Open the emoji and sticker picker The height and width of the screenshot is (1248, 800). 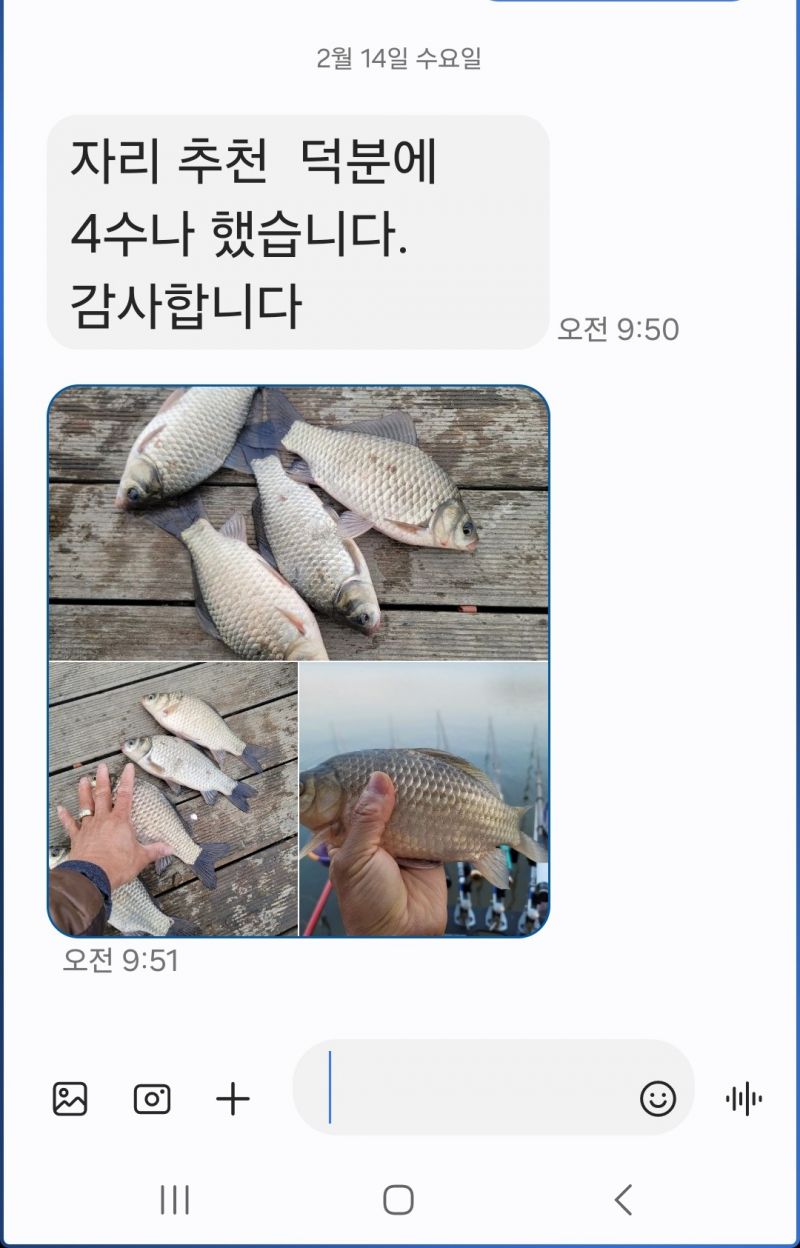pyautogui.click(x=657, y=1099)
